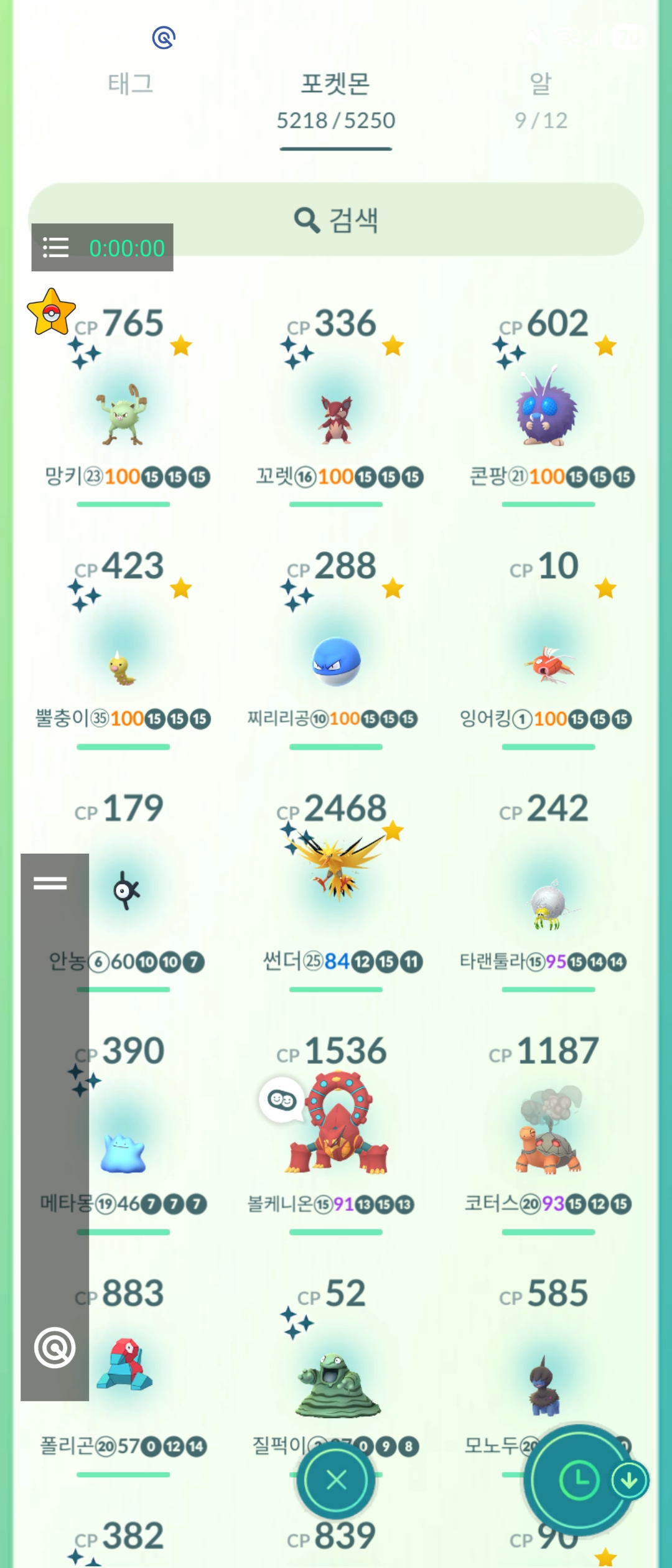Close the Pokémon list with X button
This screenshot has height=1568, width=672.
[336, 1480]
